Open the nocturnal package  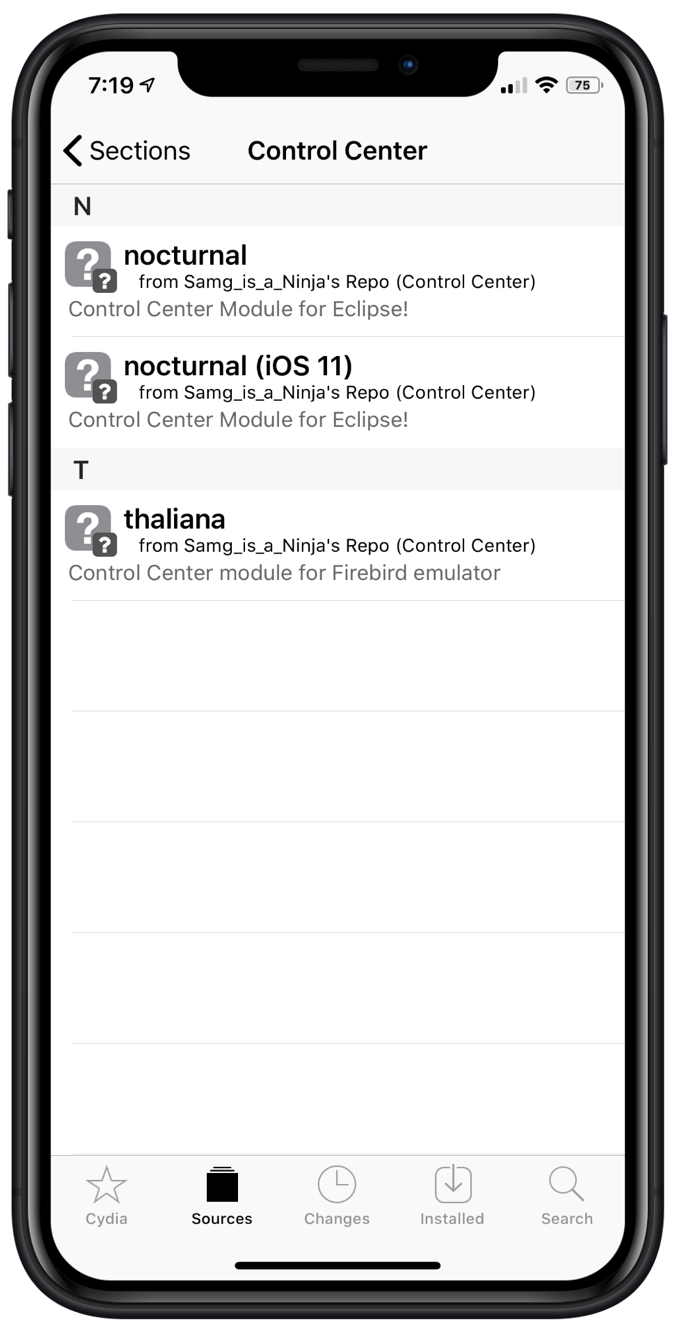click(337, 281)
